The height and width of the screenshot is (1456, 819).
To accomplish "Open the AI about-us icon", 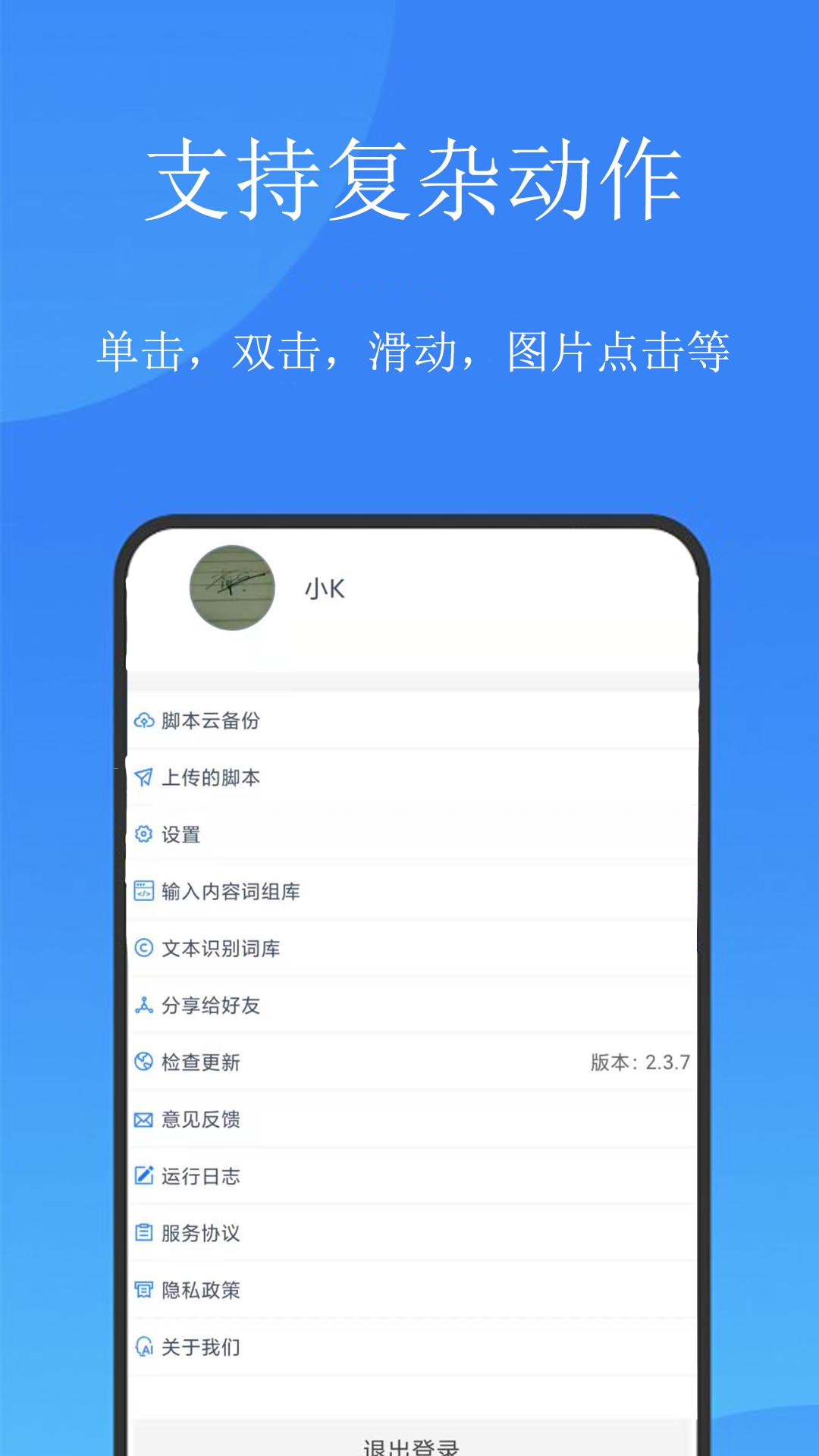I will (x=142, y=1347).
